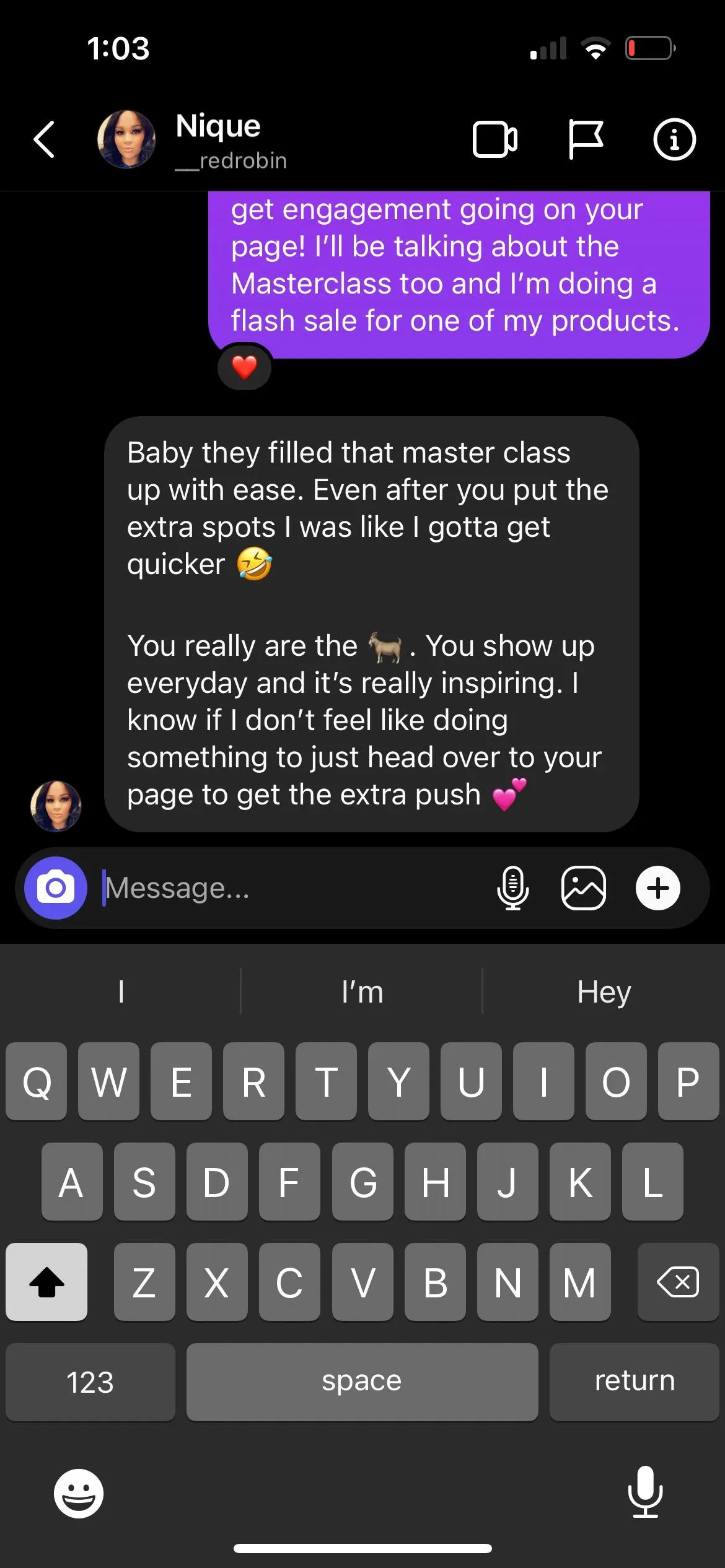Viewport: 725px width, 1568px height.
Task: Open conversation details info icon
Action: pyautogui.click(x=674, y=140)
